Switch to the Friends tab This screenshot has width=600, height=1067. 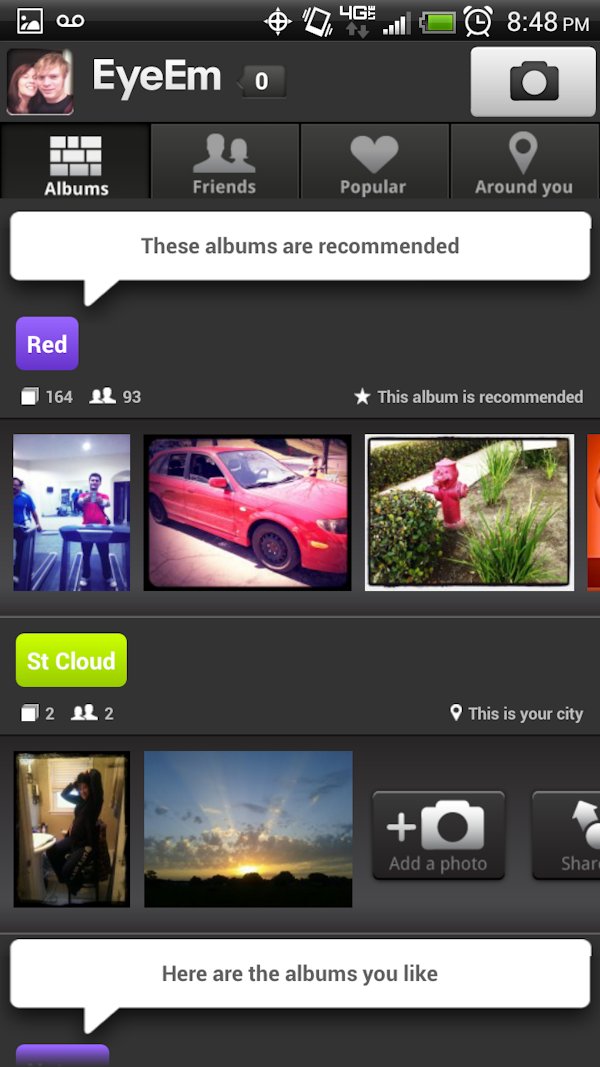tap(224, 161)
